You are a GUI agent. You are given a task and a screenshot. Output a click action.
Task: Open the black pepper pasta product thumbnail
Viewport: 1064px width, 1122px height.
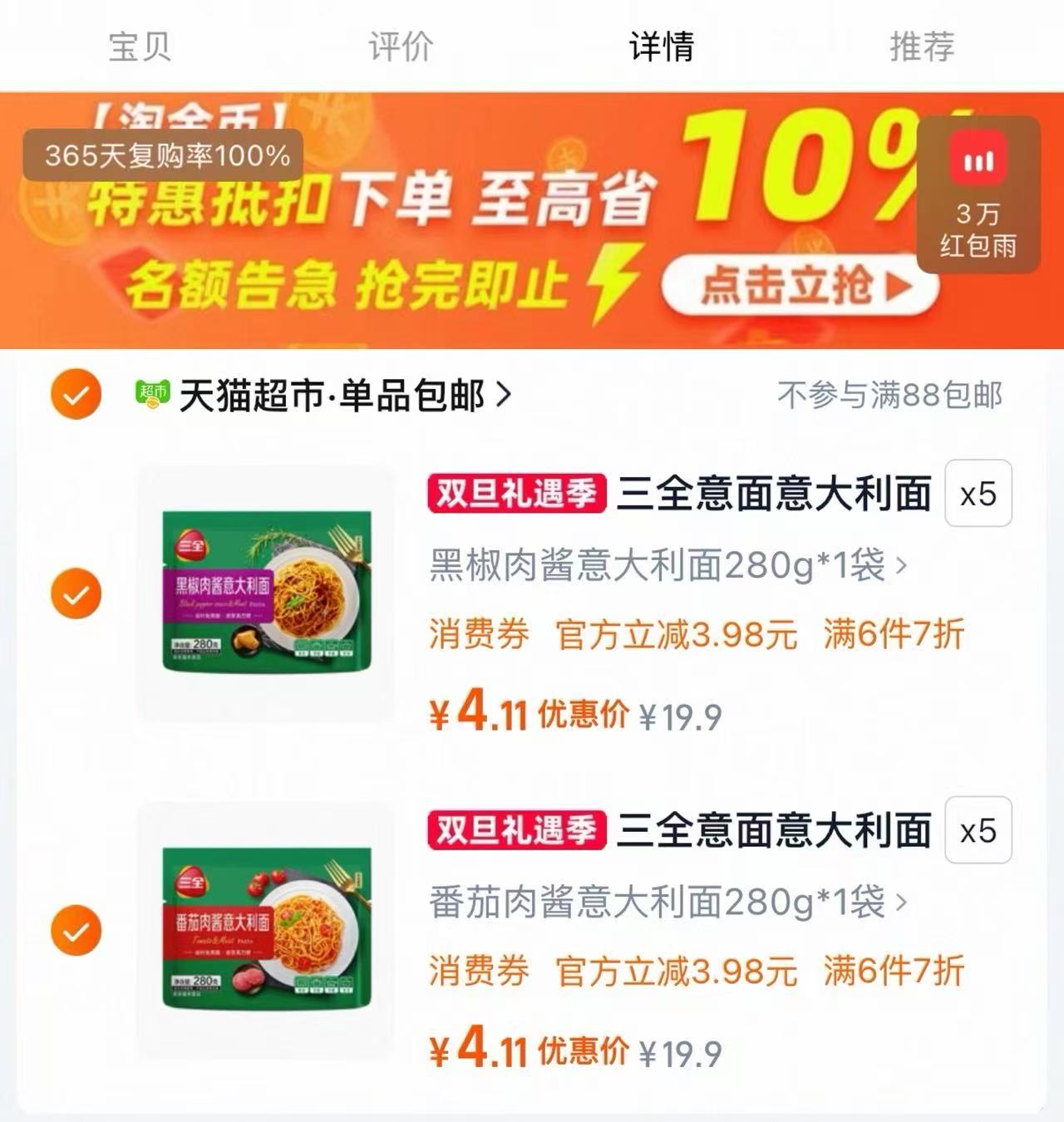(x=268, y=593)
